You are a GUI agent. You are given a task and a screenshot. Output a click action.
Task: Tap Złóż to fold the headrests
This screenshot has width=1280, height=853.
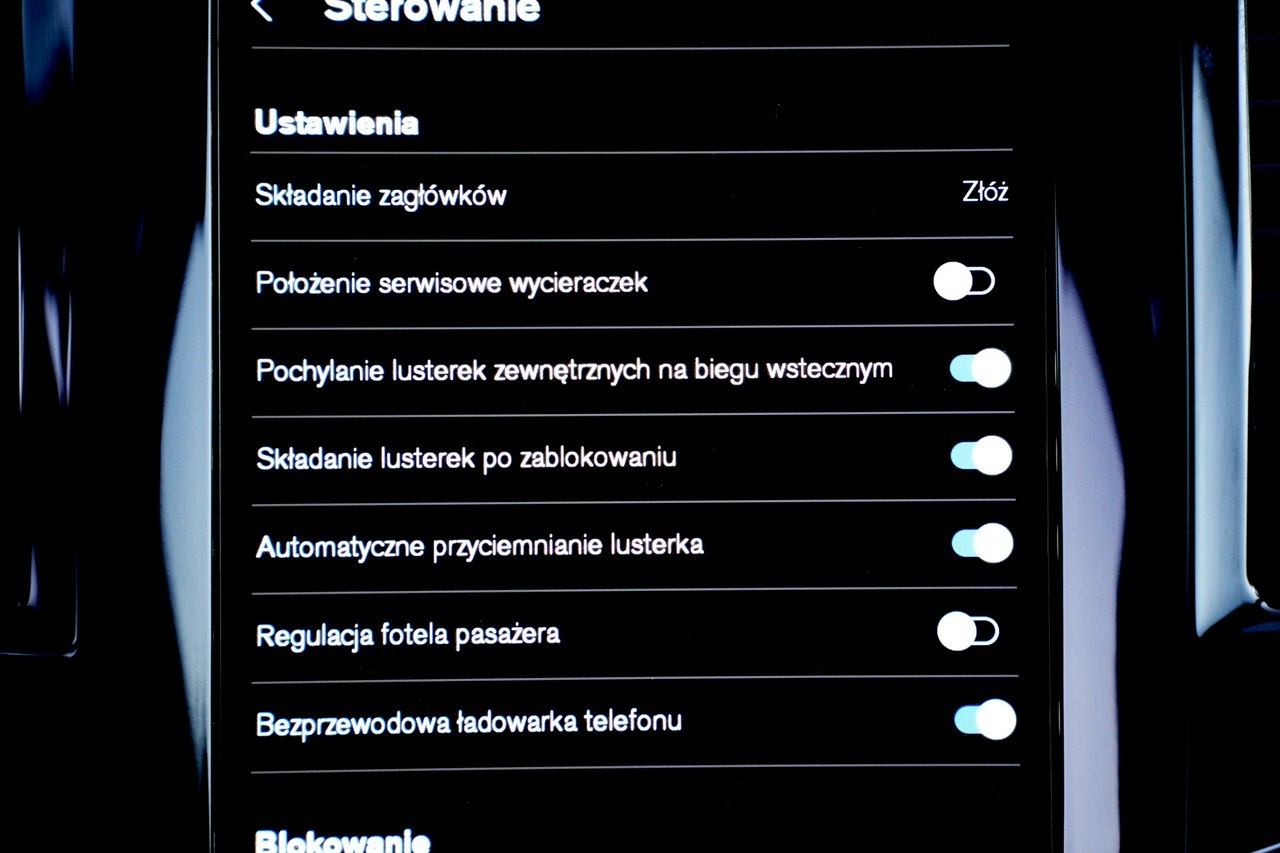click(x=984, y=193)
